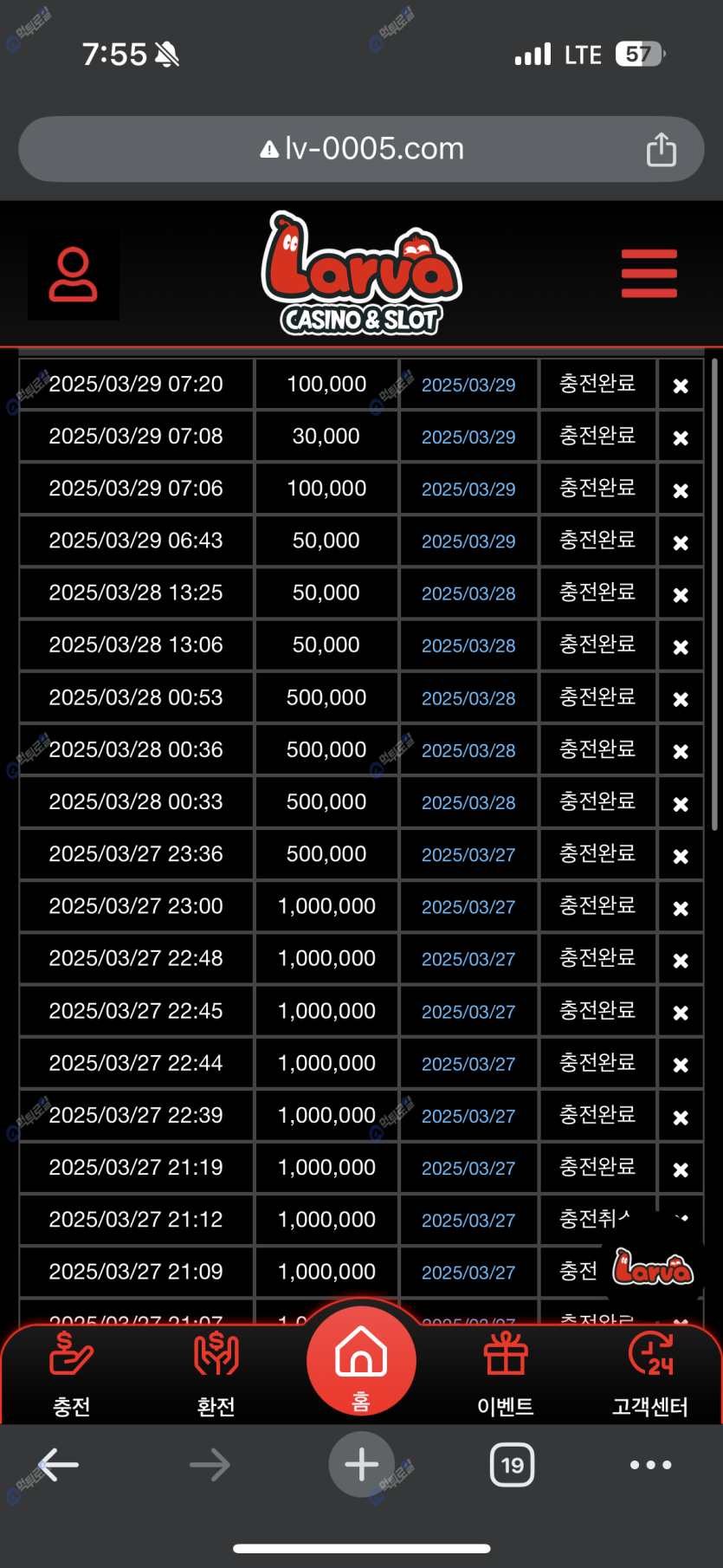Go to the 홈 button

[x=361, y=1362]
